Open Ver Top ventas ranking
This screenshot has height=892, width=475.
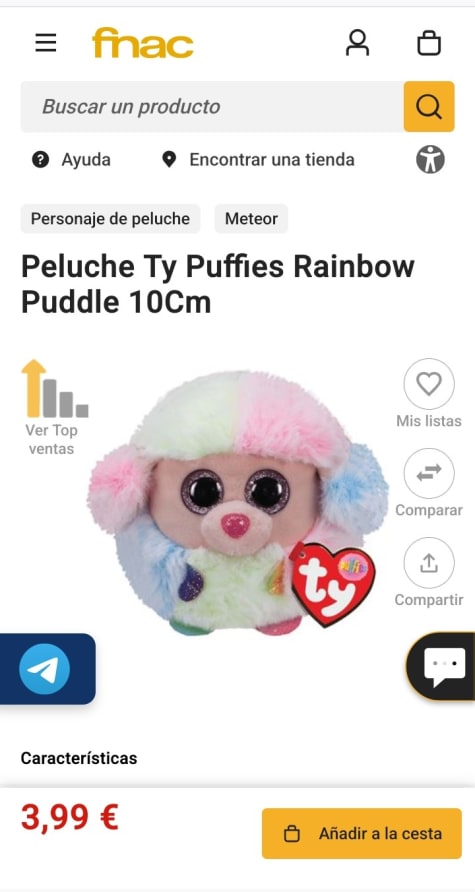point(52,407)
